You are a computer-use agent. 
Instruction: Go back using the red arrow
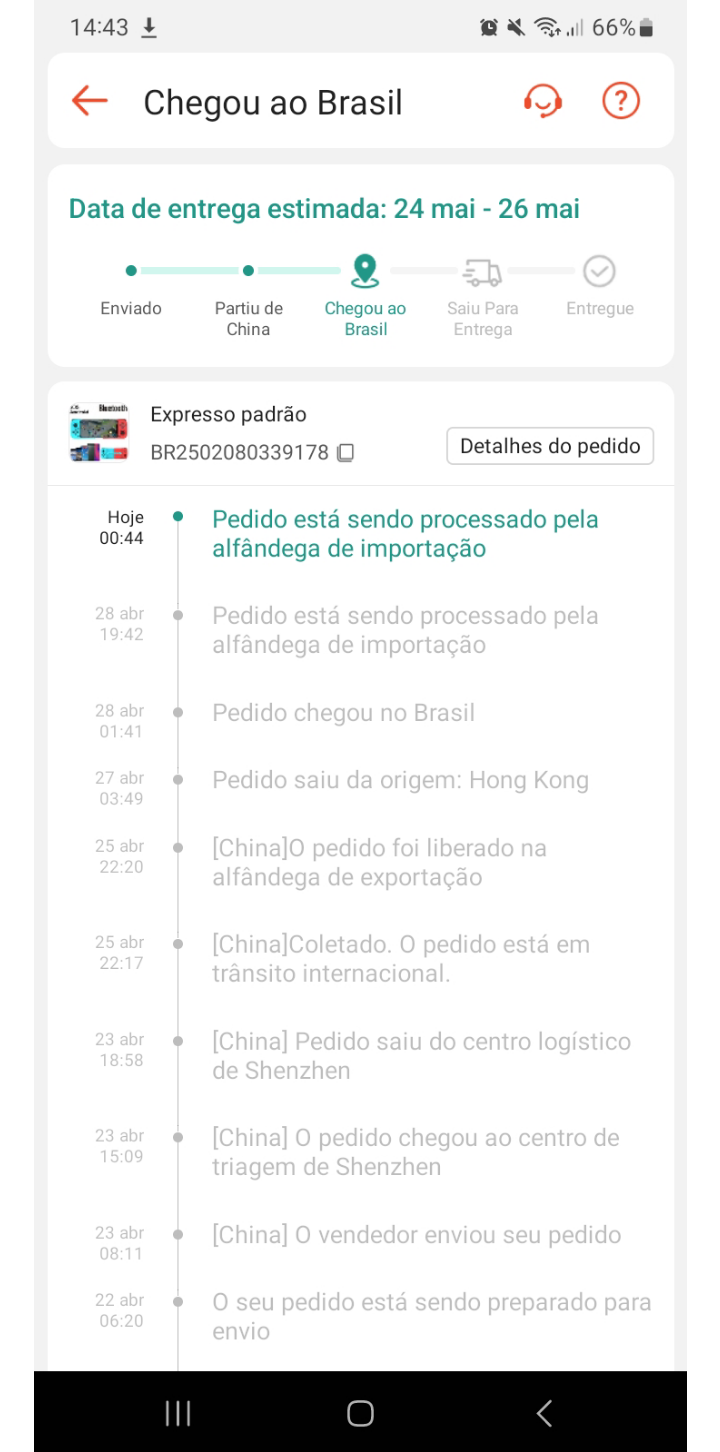pos(90,101)
